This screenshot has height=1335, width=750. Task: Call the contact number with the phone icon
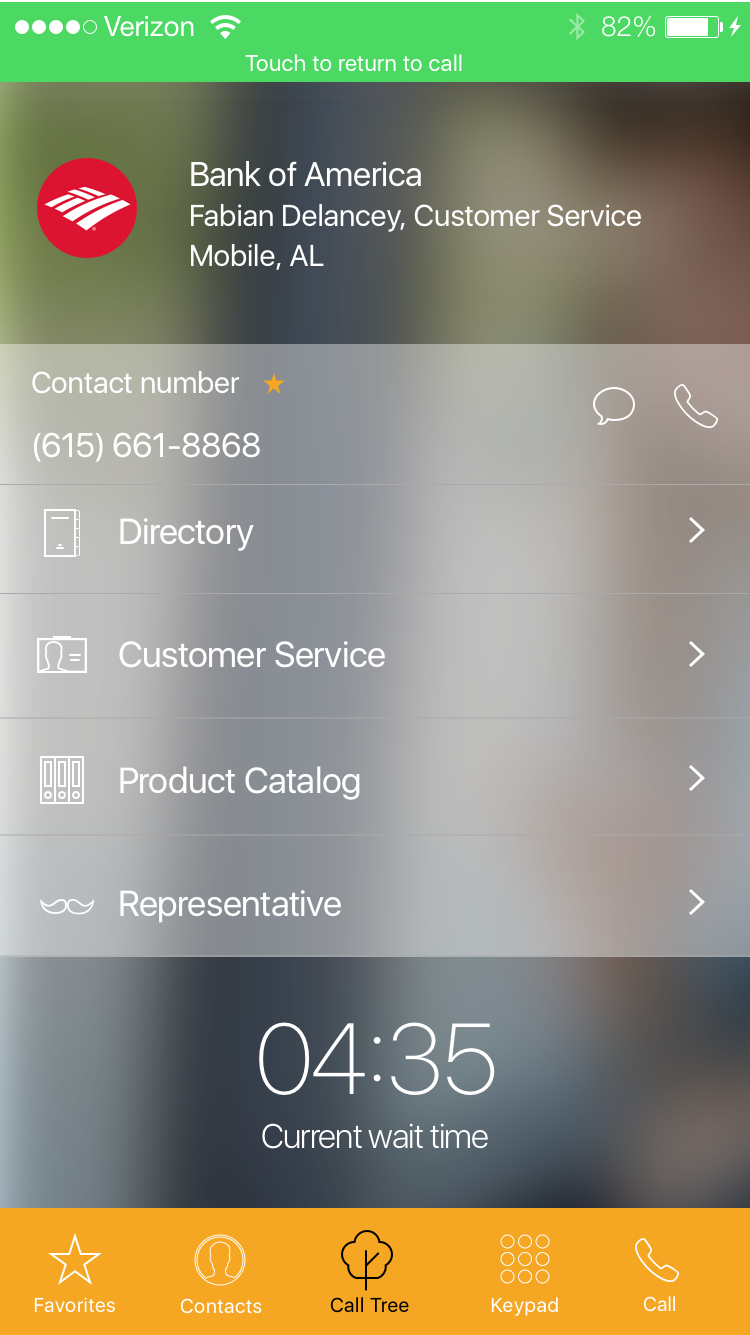coord(696,406)
